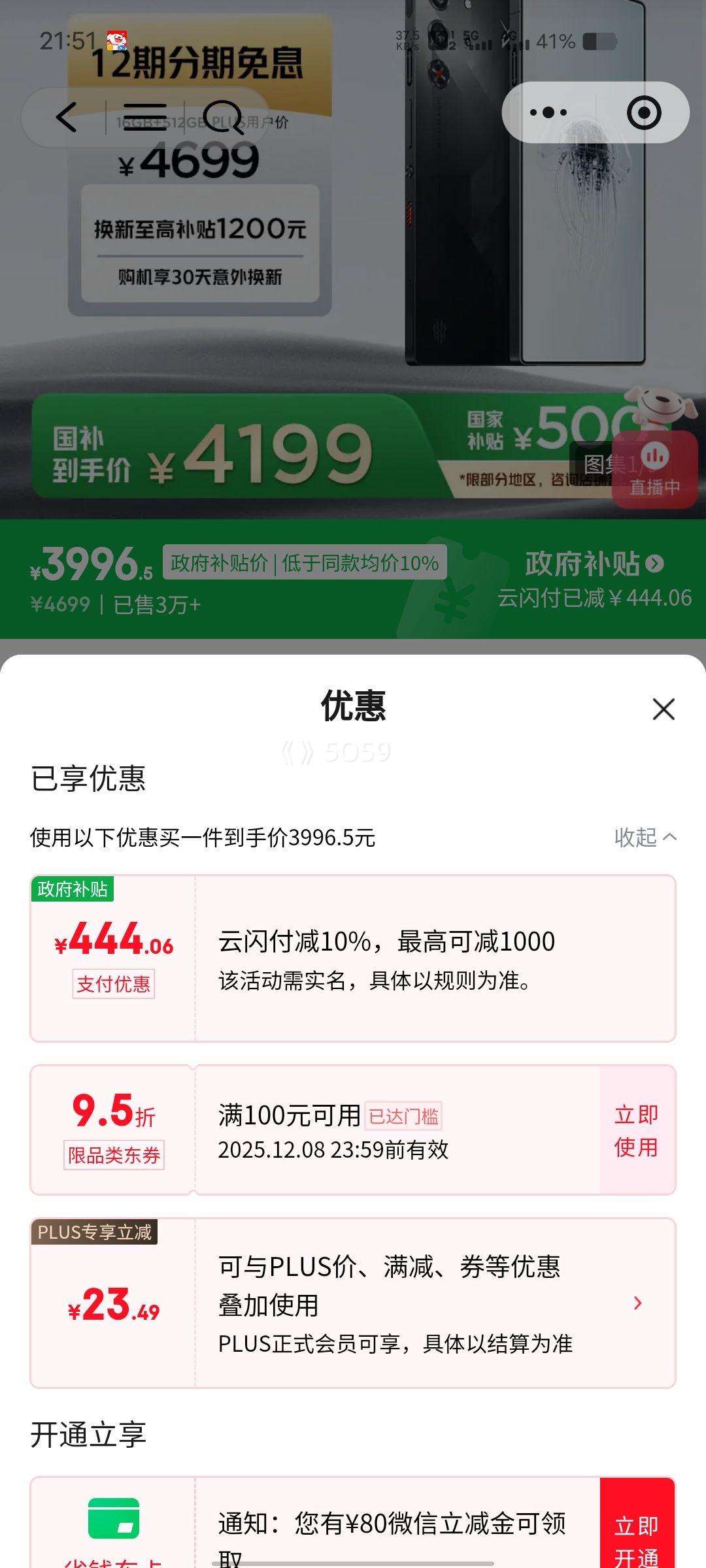
Task: Close the 优惠 panel with the X
Action: (664, 710)
